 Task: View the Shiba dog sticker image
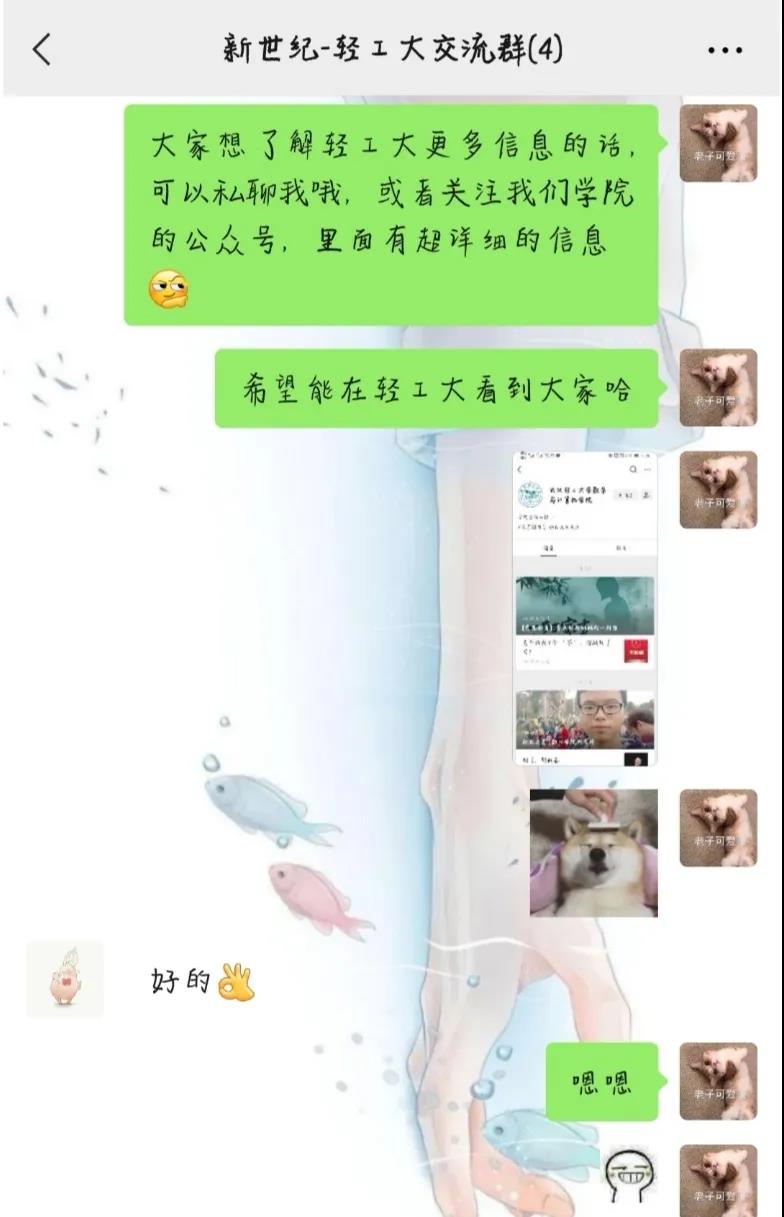593,852
